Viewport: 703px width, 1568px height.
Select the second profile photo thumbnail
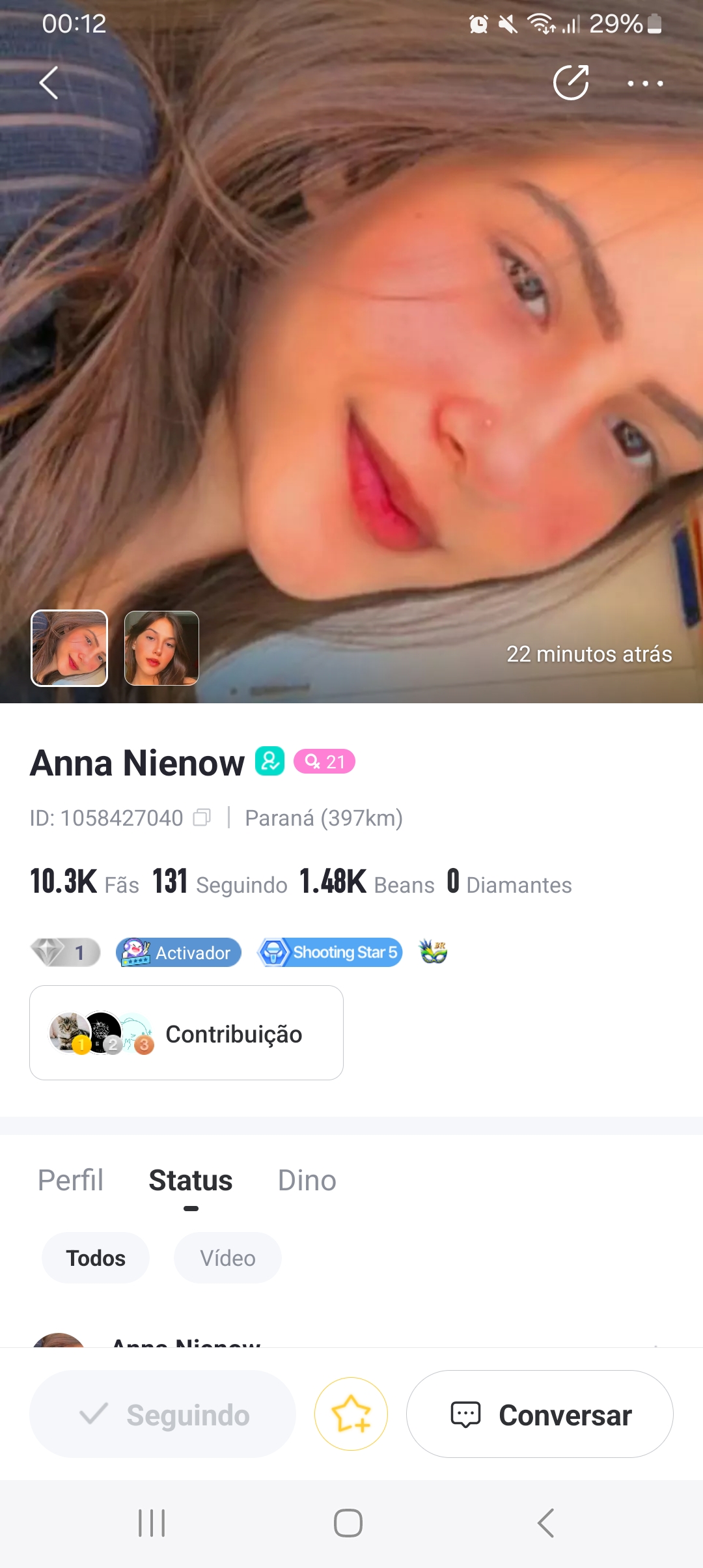point(161,649)
